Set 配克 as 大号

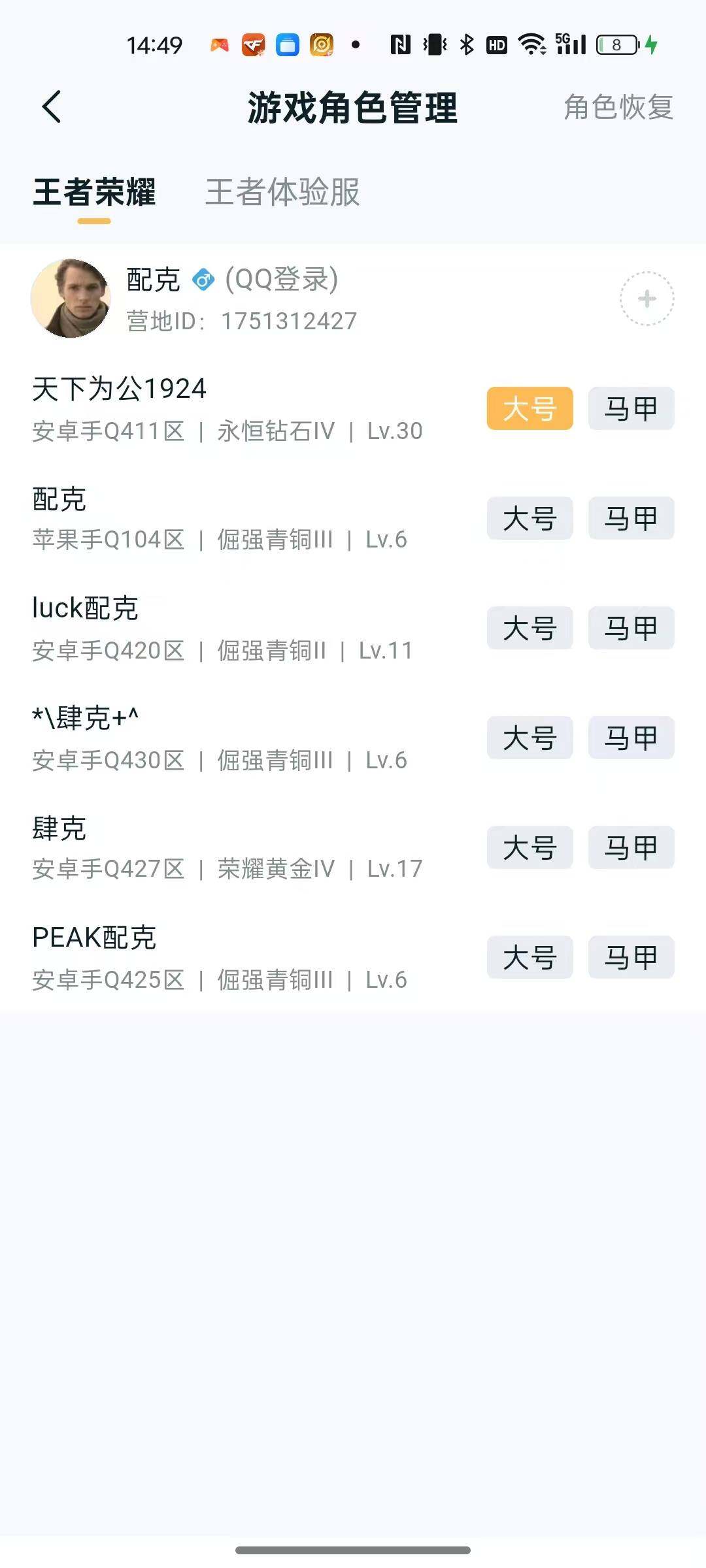click(529, 517)
